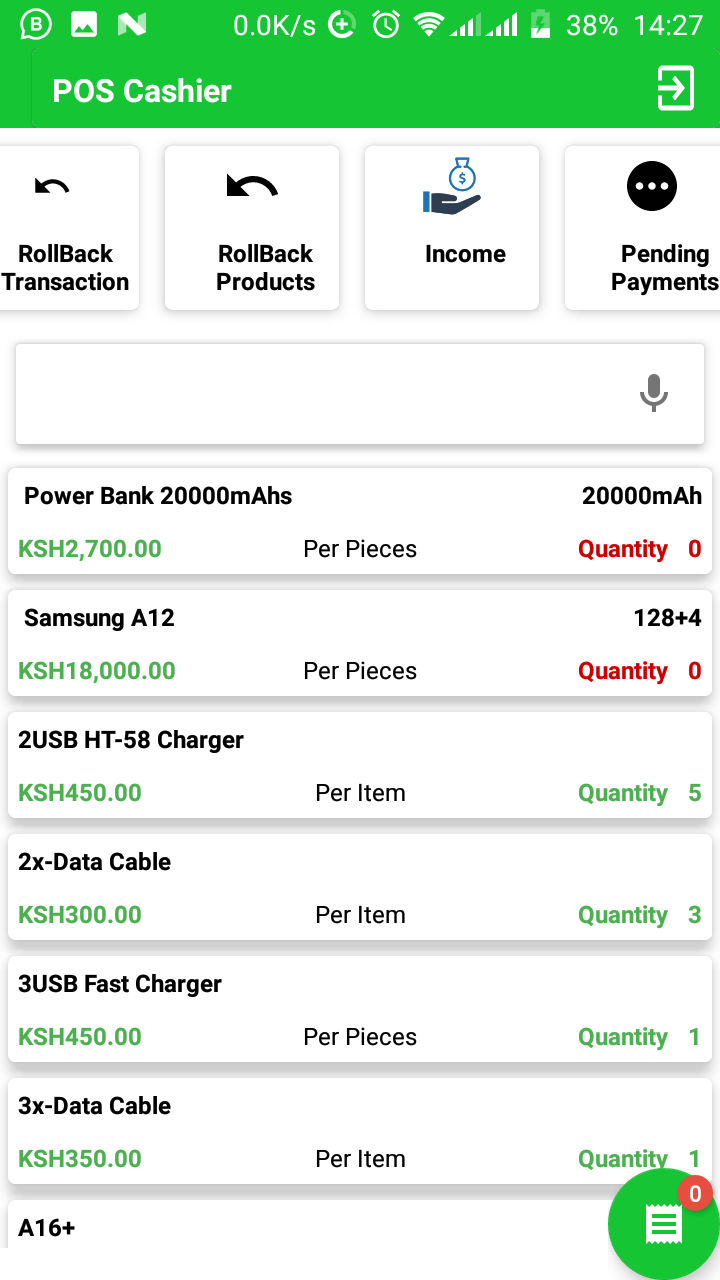Tap the Pending Payments ellipsis icon
This screenshot has height=1280, width=720.
[651, 186]
